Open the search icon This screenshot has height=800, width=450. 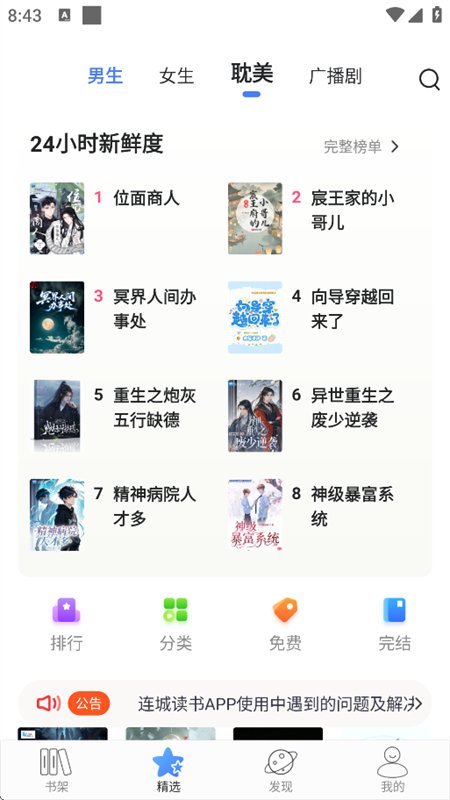coord(429,80)
